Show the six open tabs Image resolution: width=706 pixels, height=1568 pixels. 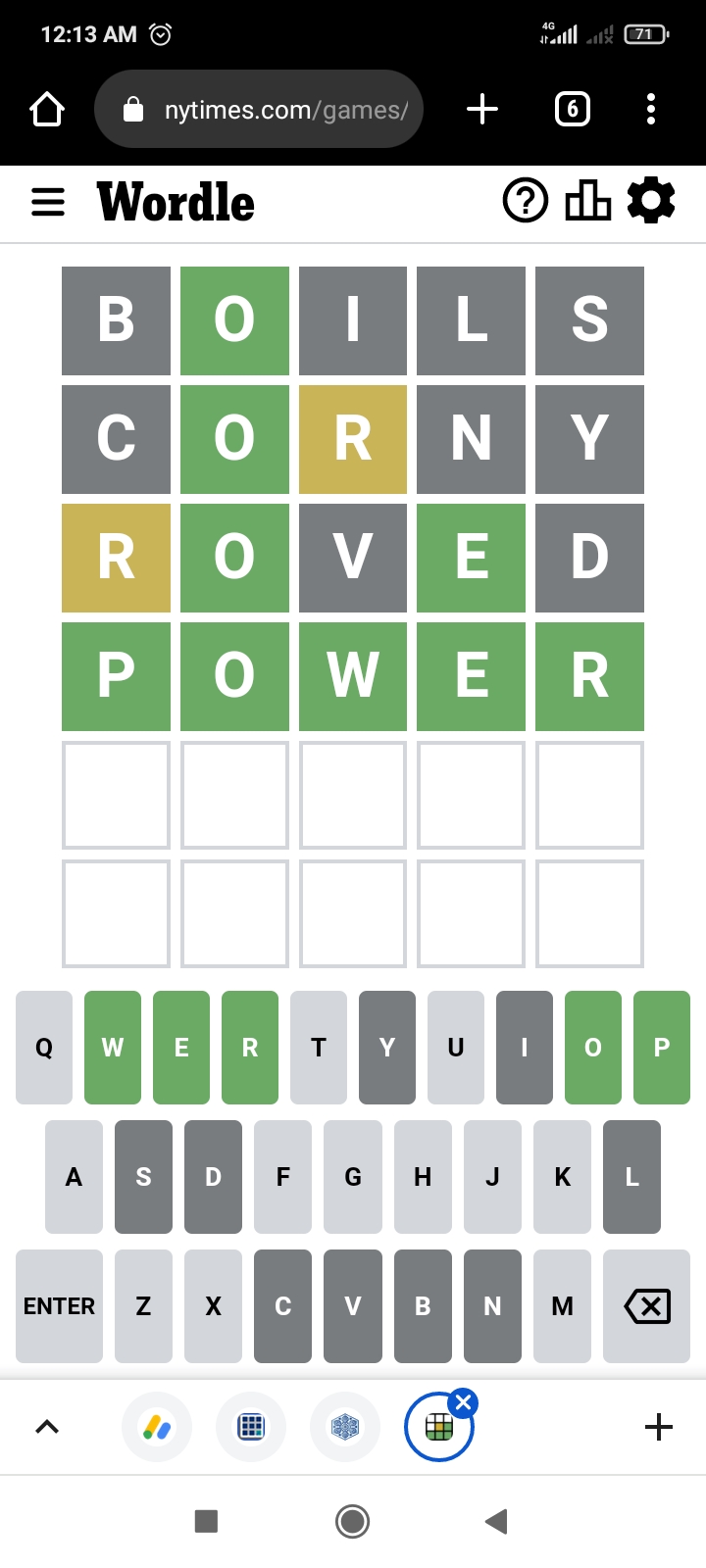tap(573, 109)
